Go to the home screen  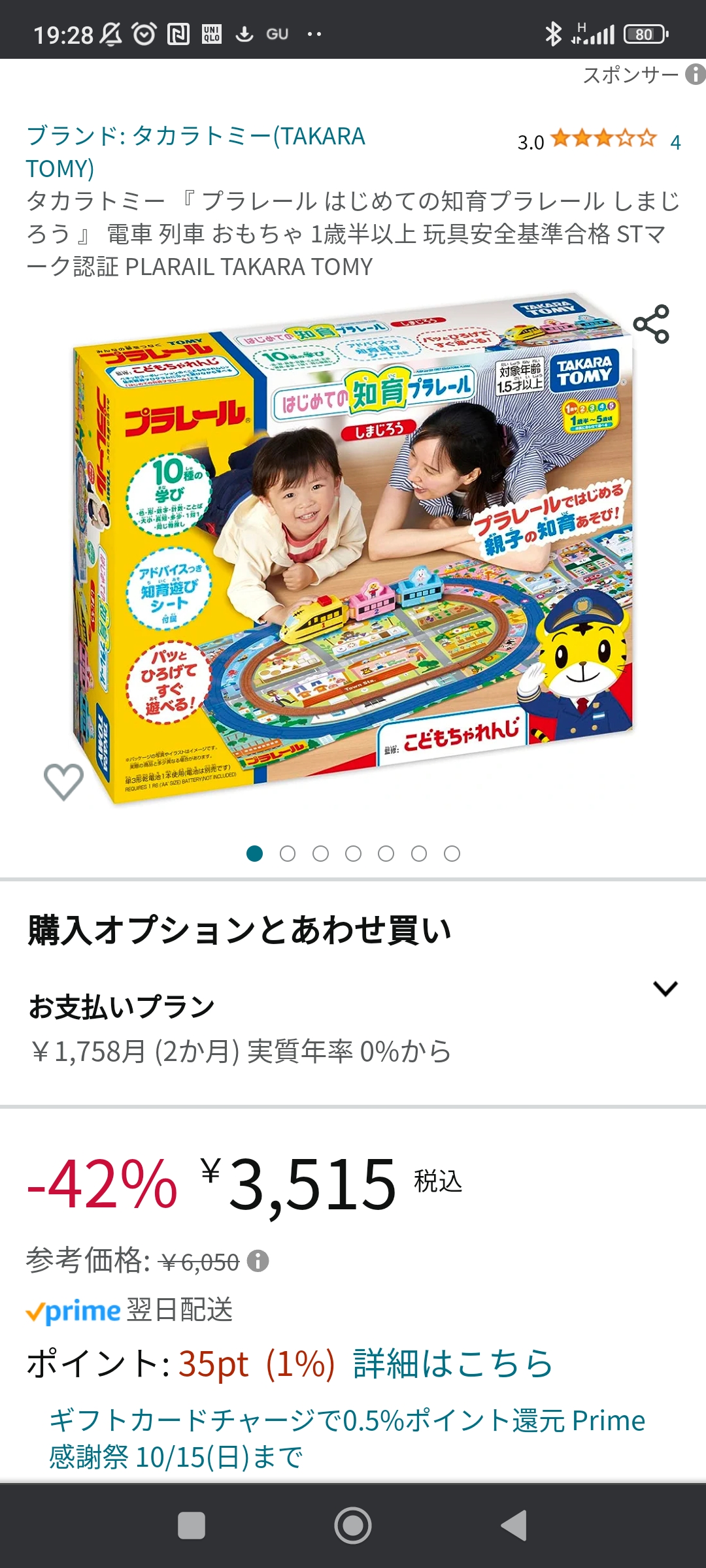click(353, 1526)
